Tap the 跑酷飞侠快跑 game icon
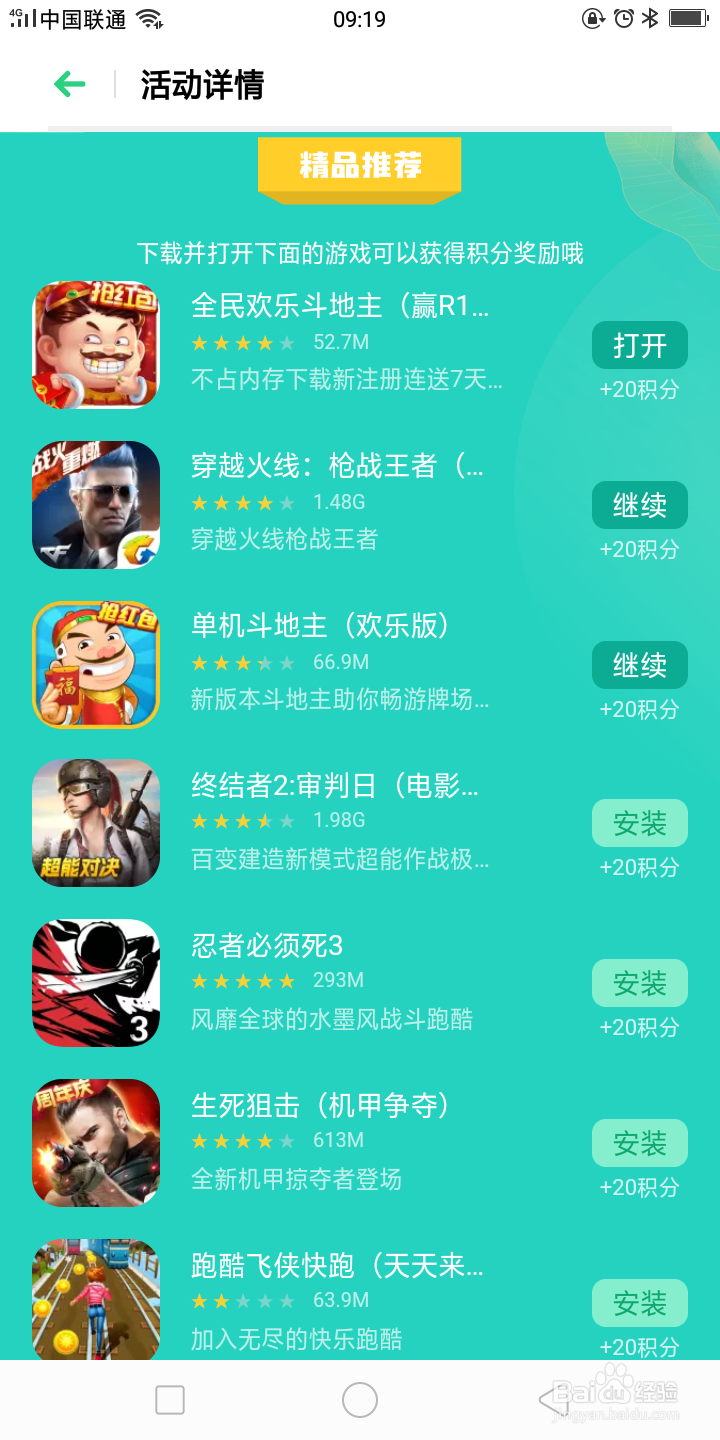Screen dimensions: 720x1440 click(x=96, y=1300)
